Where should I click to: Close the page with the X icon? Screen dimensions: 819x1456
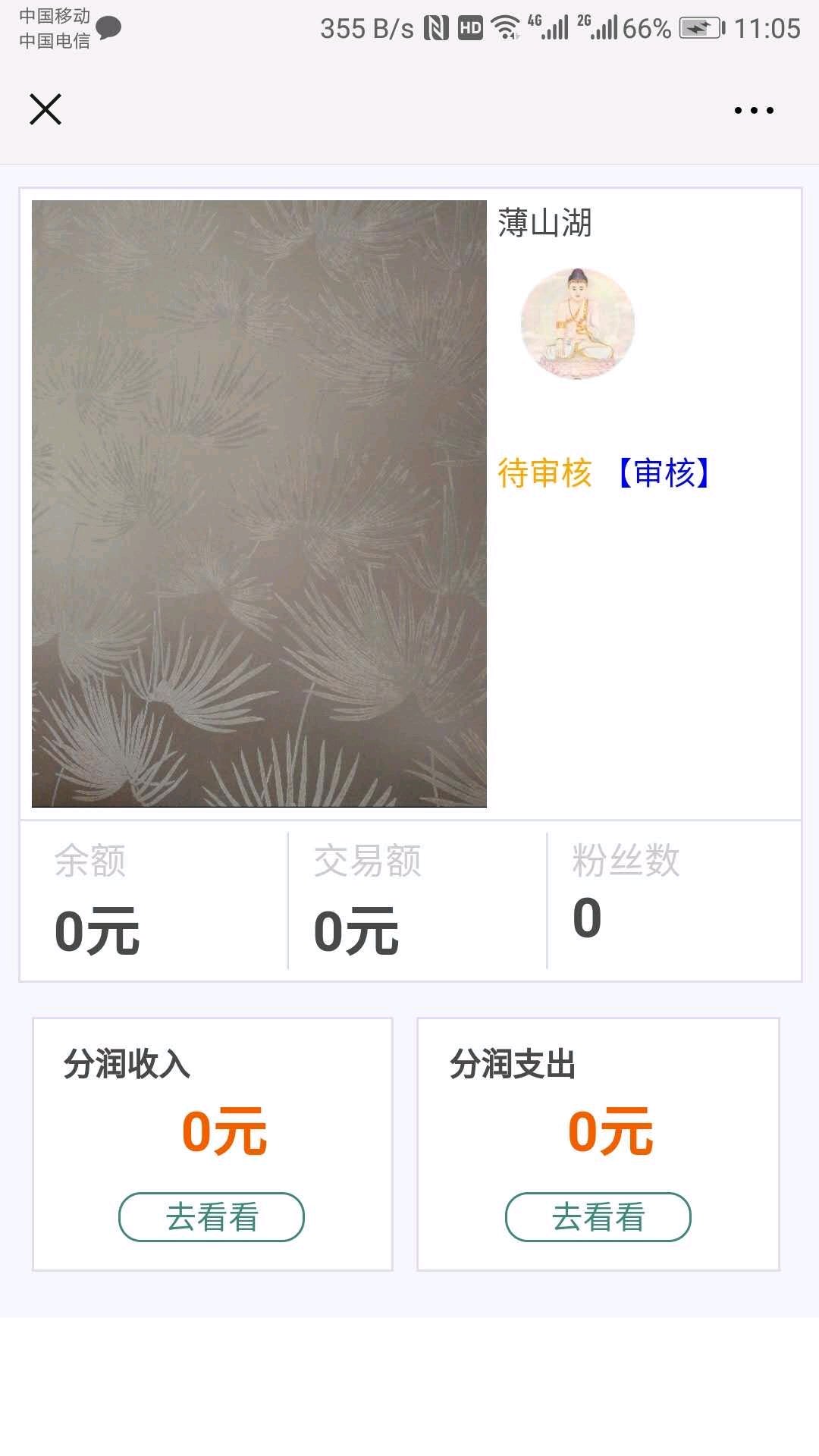point(45,109)
